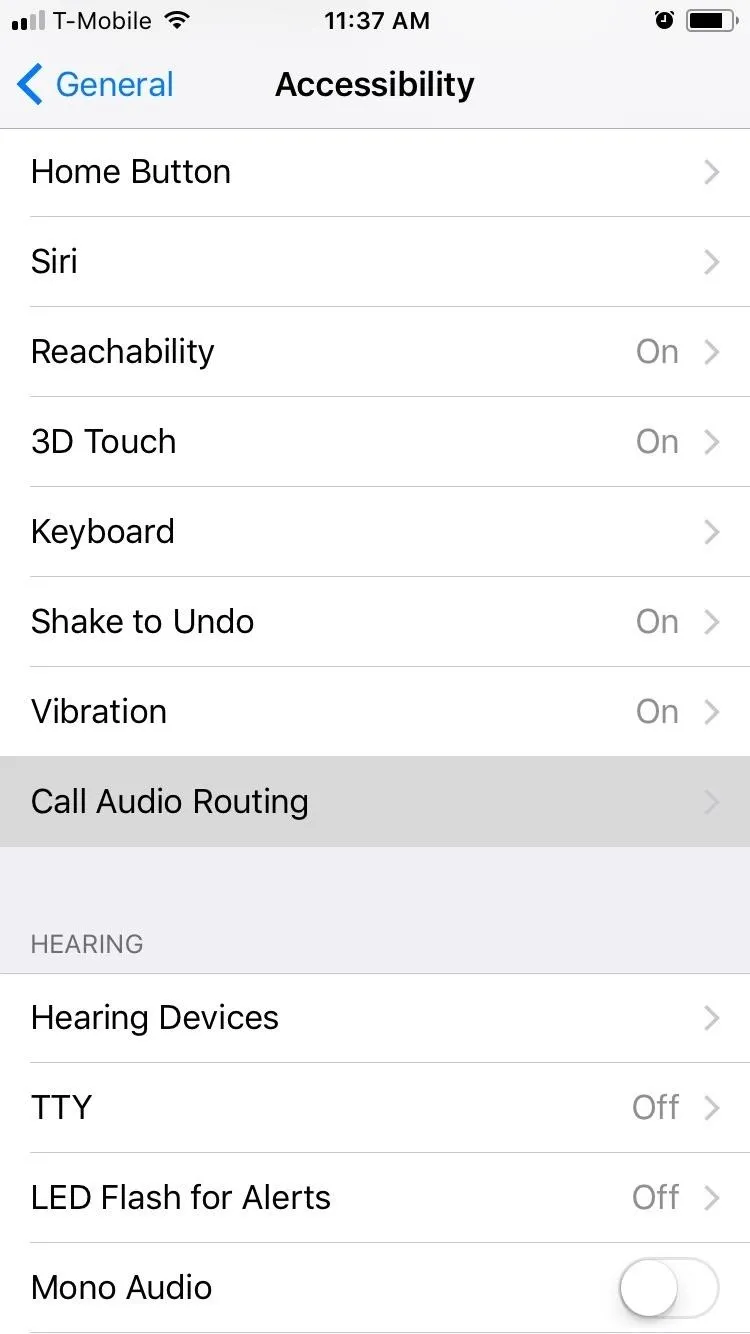
Task: Open Hearing Devices
Action: (x=375, y=1018)
